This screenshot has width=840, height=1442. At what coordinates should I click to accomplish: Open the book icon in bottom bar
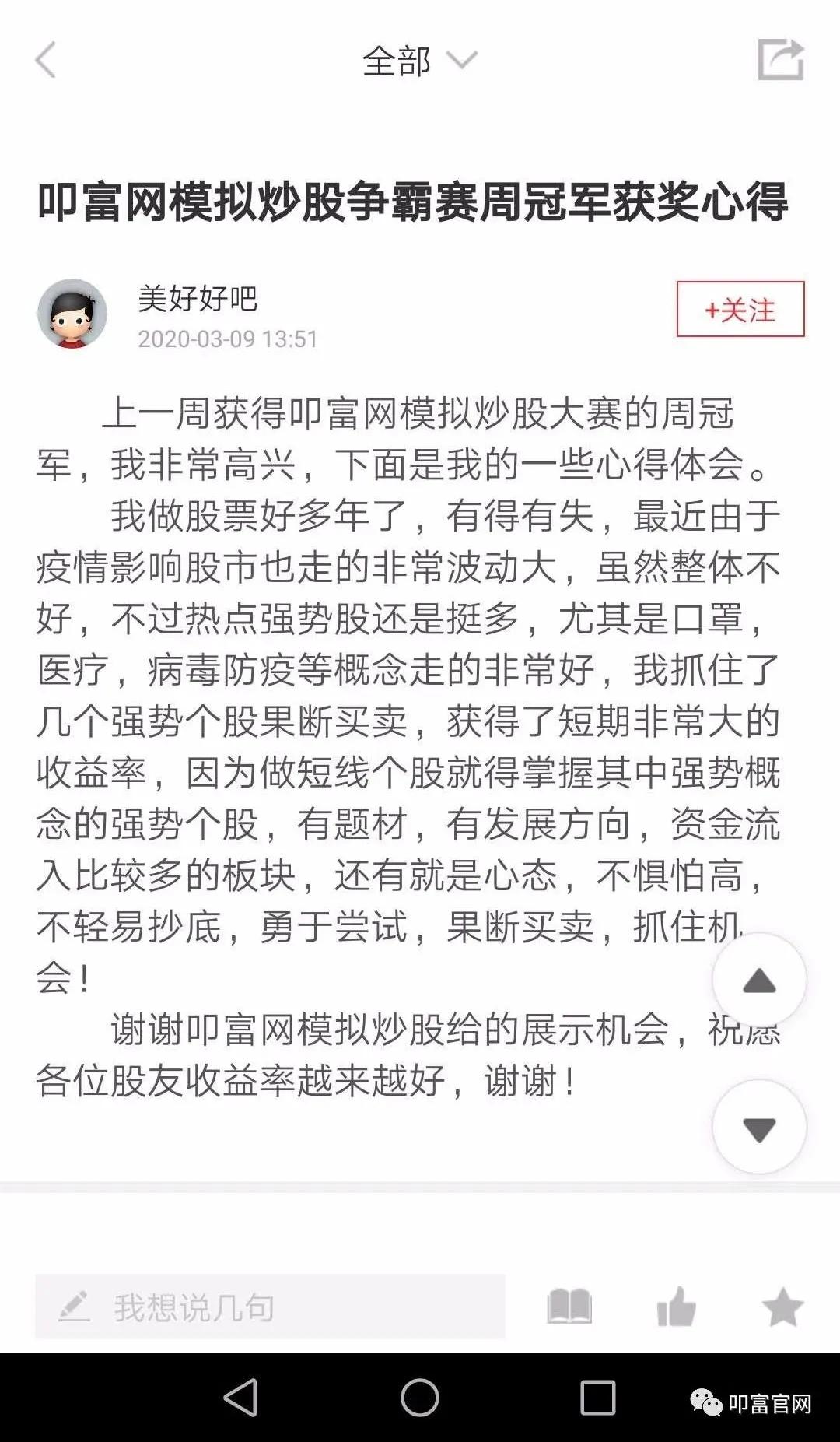[569, 1307]
